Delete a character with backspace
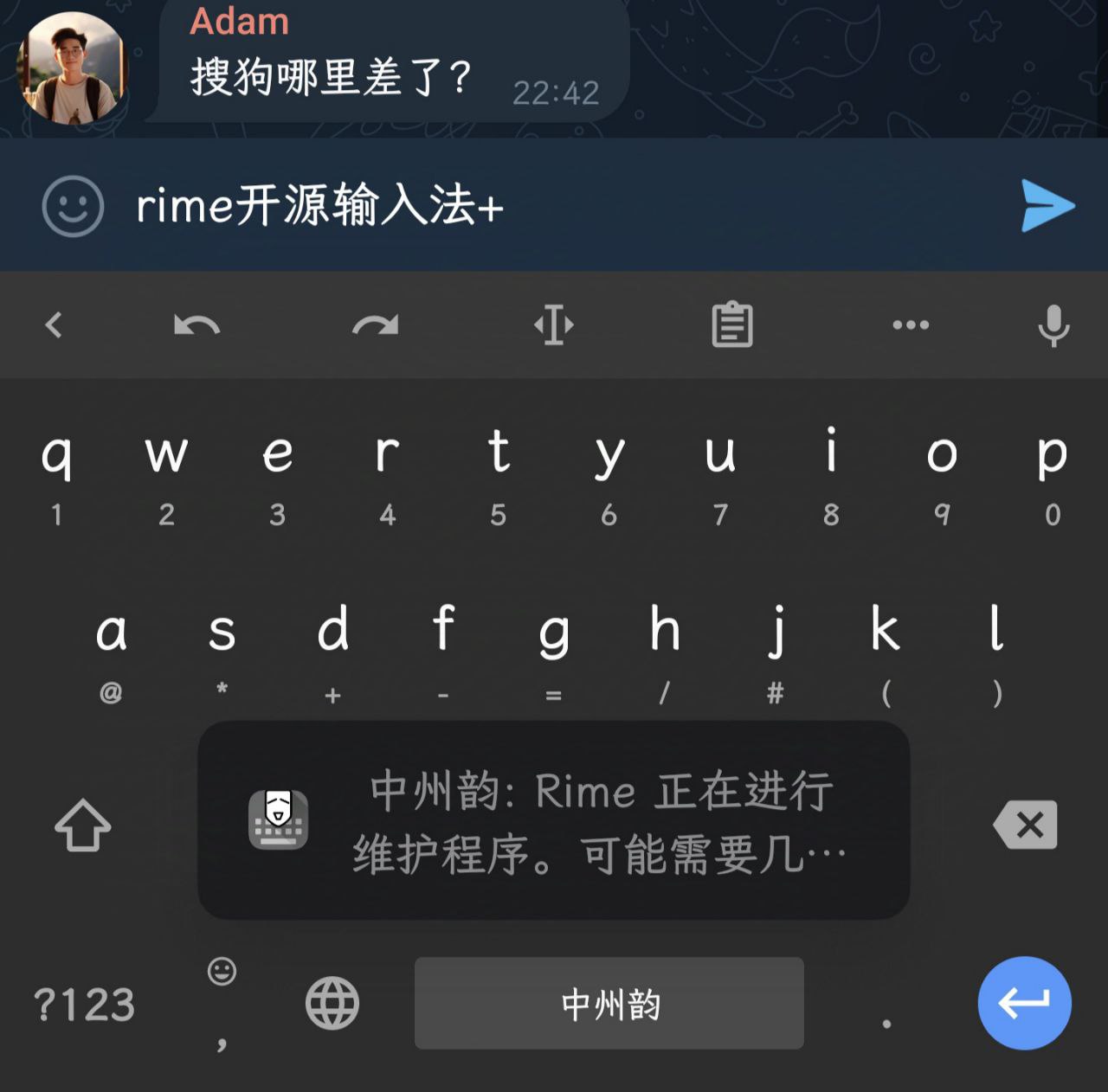This screenshot has width=1108, height=1092. tap(1026, 825)
